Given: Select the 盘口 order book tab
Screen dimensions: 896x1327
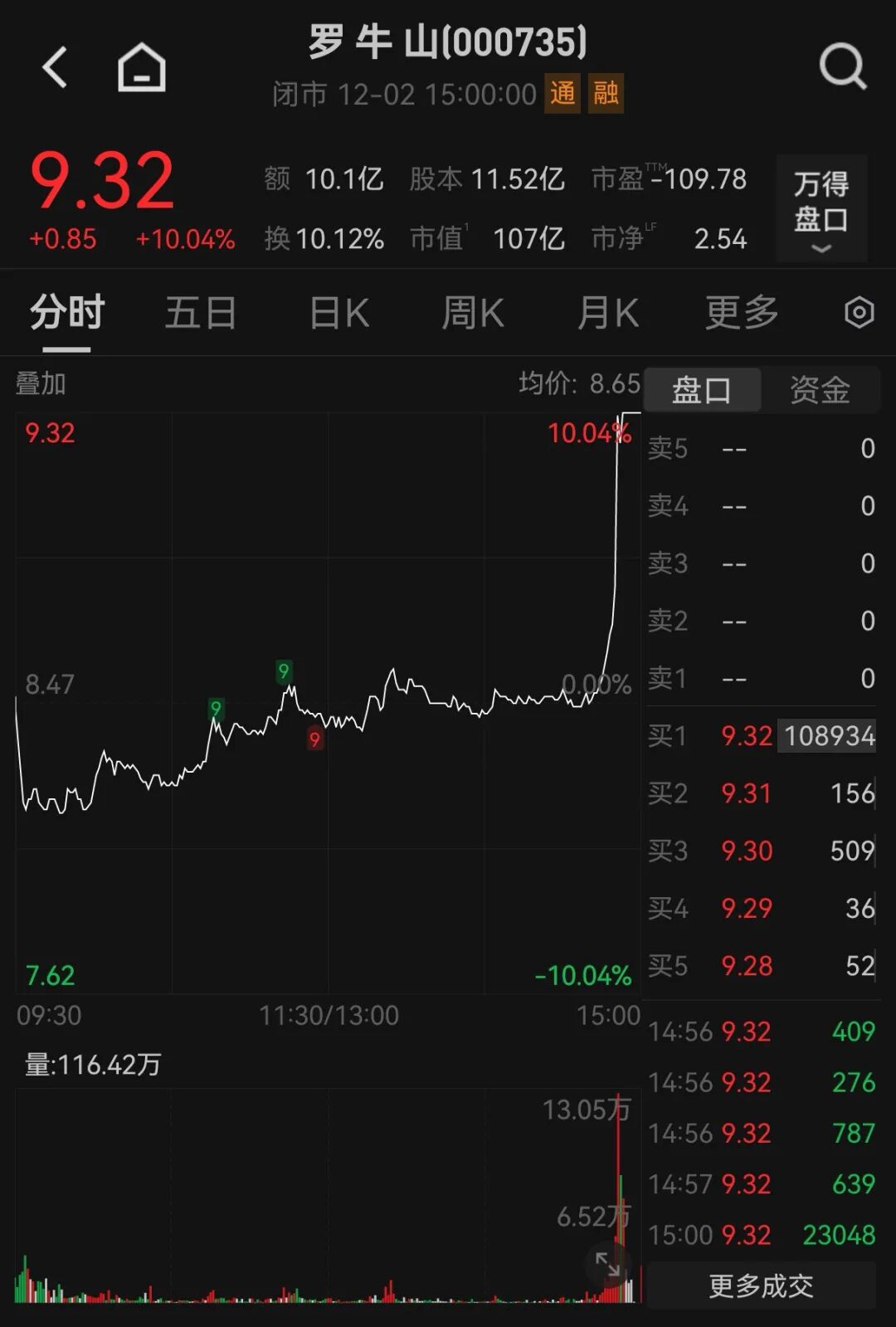Looking at the screenshot, I should tap(701, 388).
